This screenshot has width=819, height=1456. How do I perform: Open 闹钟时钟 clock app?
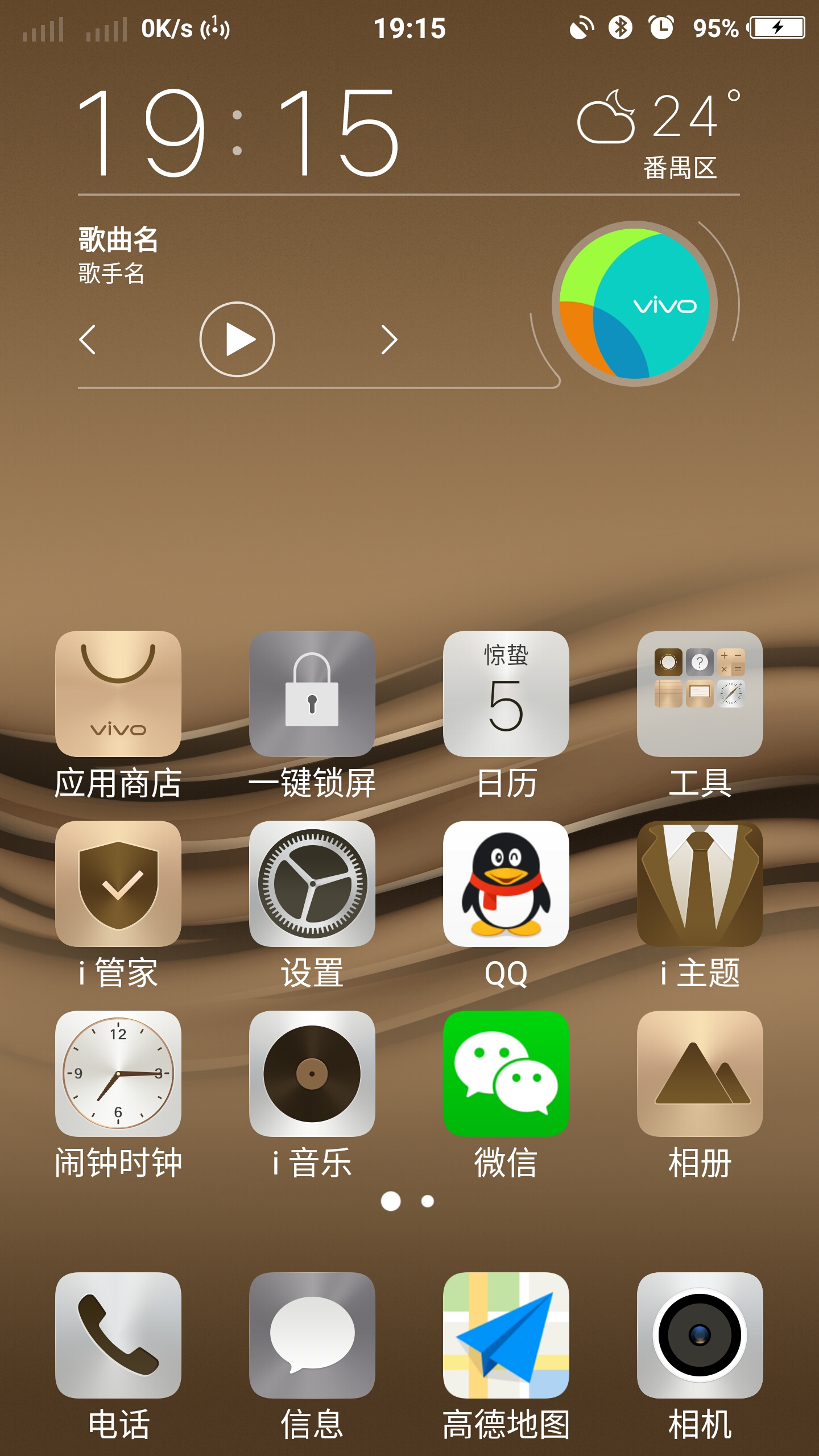(118, 1073)
